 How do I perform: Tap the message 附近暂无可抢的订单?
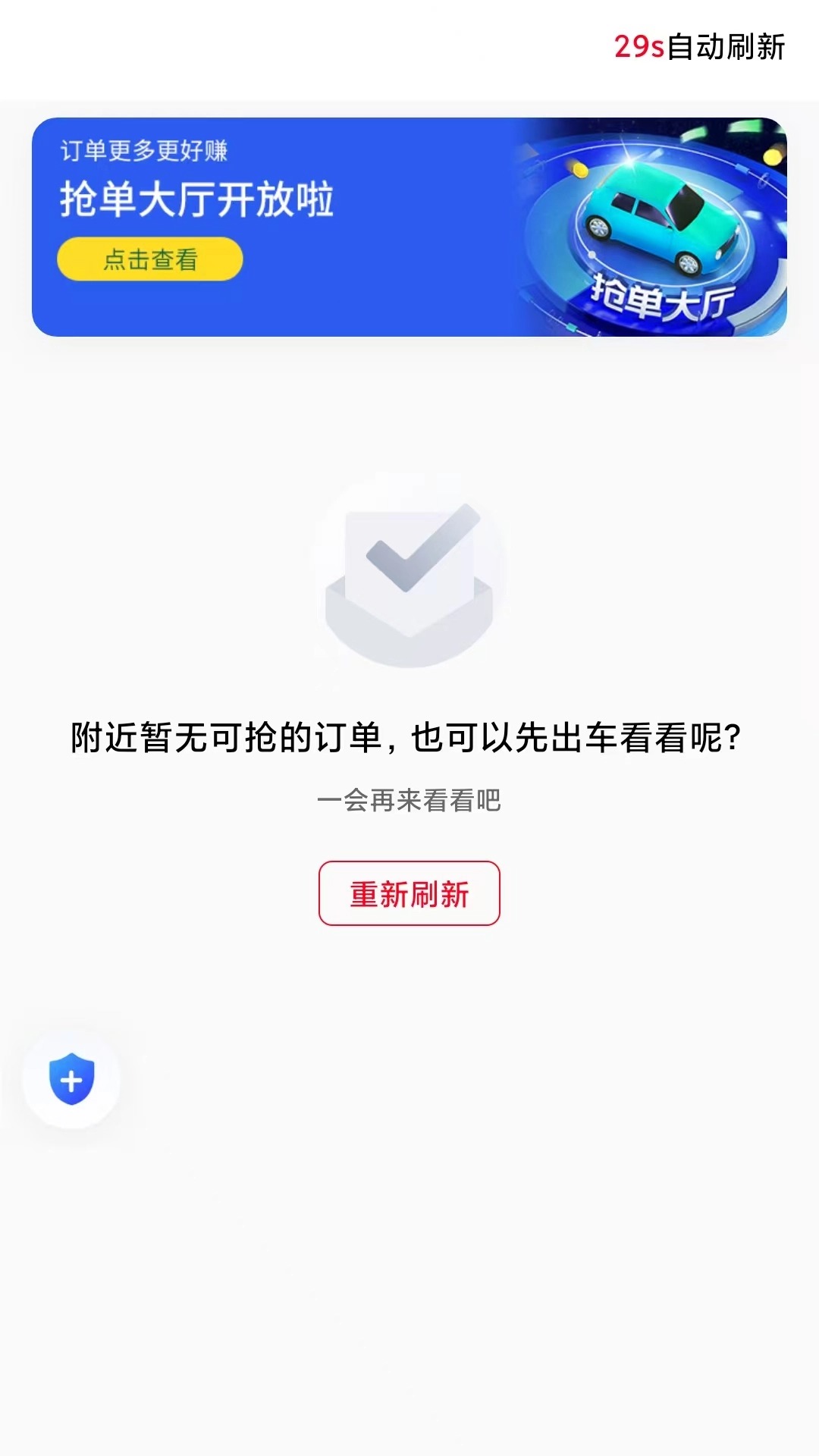coord(409,737)
